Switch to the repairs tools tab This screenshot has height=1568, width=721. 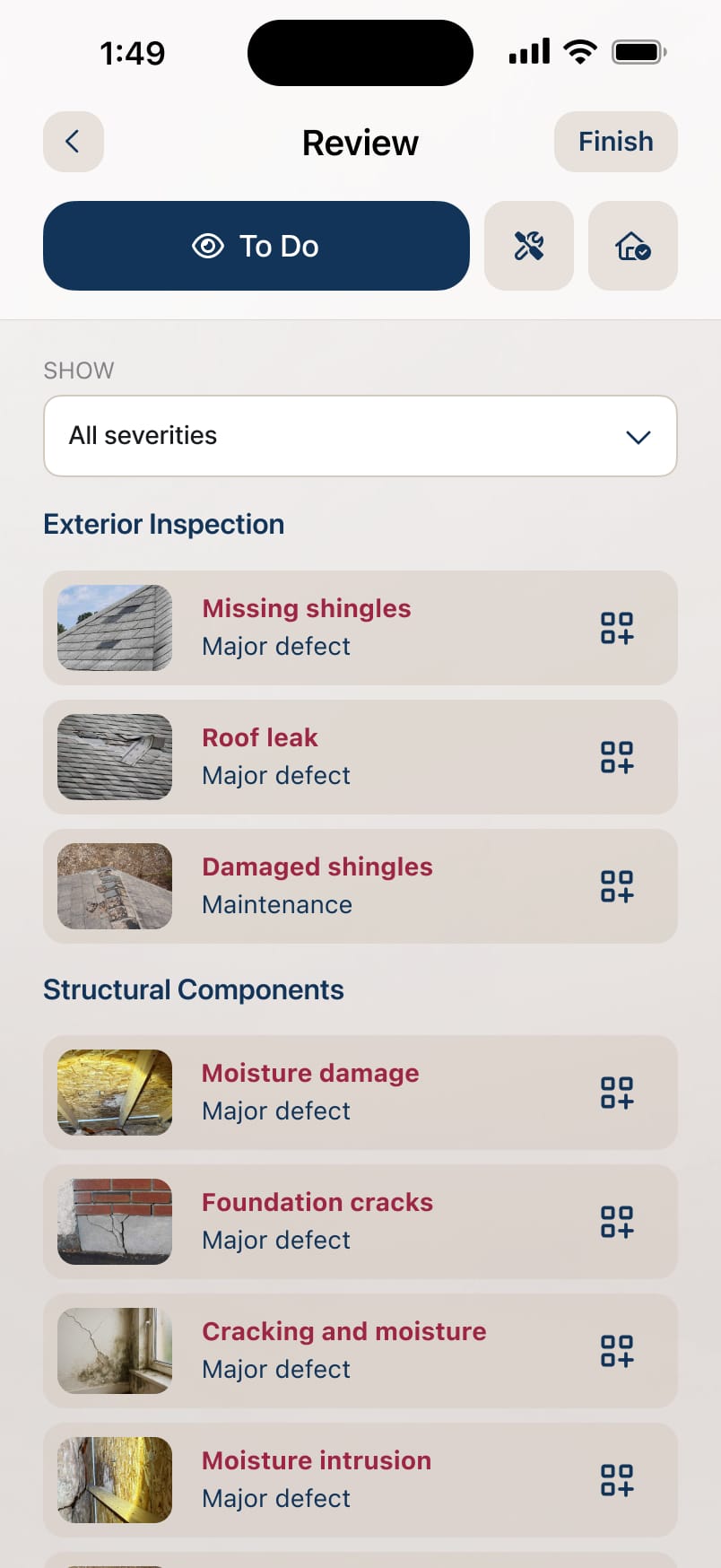[x=529, y=246]
